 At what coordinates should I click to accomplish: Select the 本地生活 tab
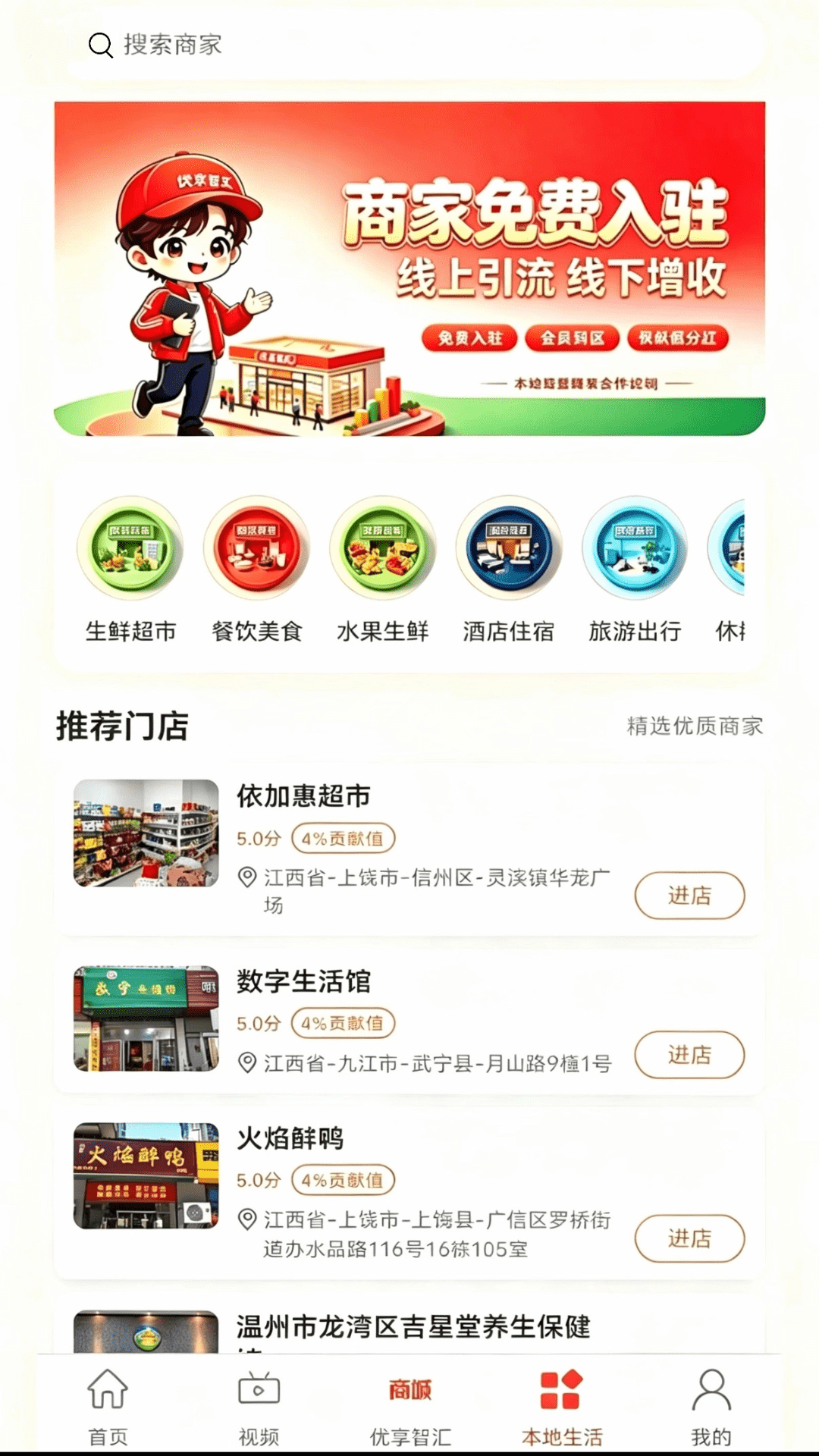pos(561,1407)
